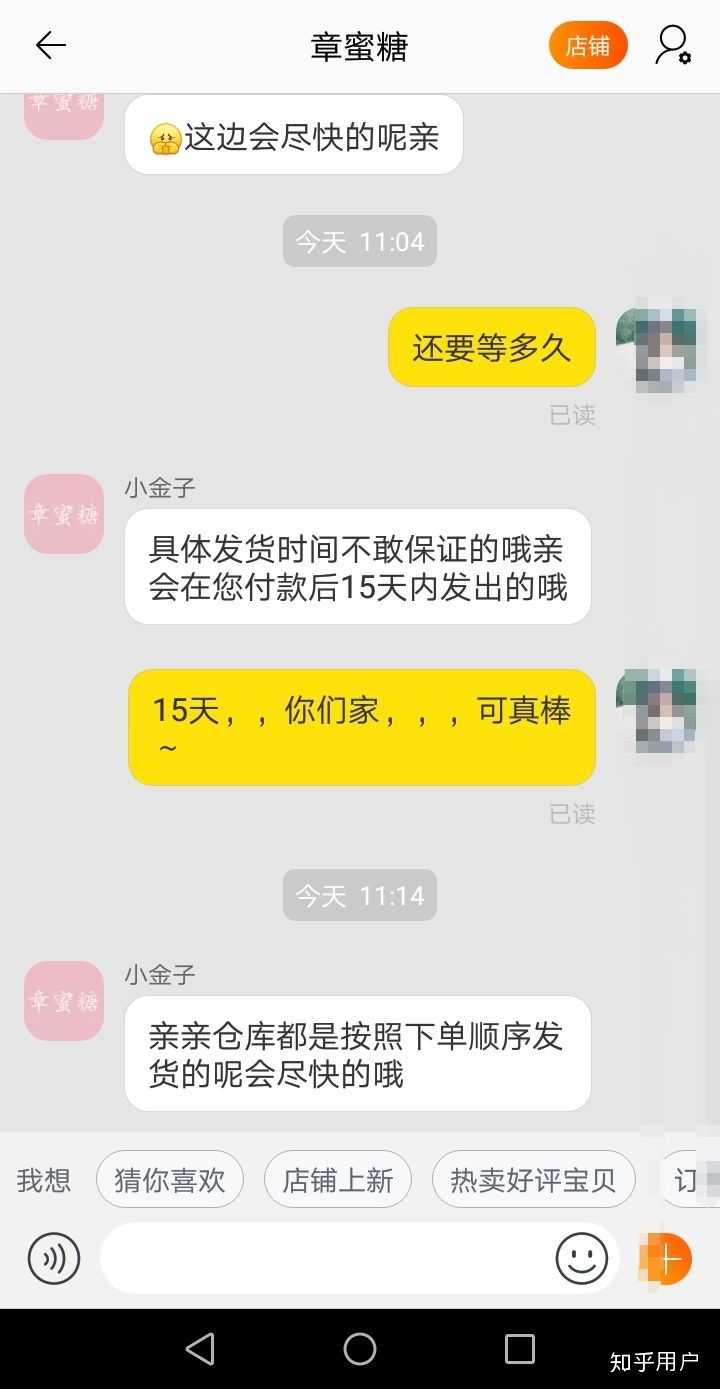Screen dimensions: 720x1389
Task: Open the contact profile settings icon
Action: coord(673,46)
